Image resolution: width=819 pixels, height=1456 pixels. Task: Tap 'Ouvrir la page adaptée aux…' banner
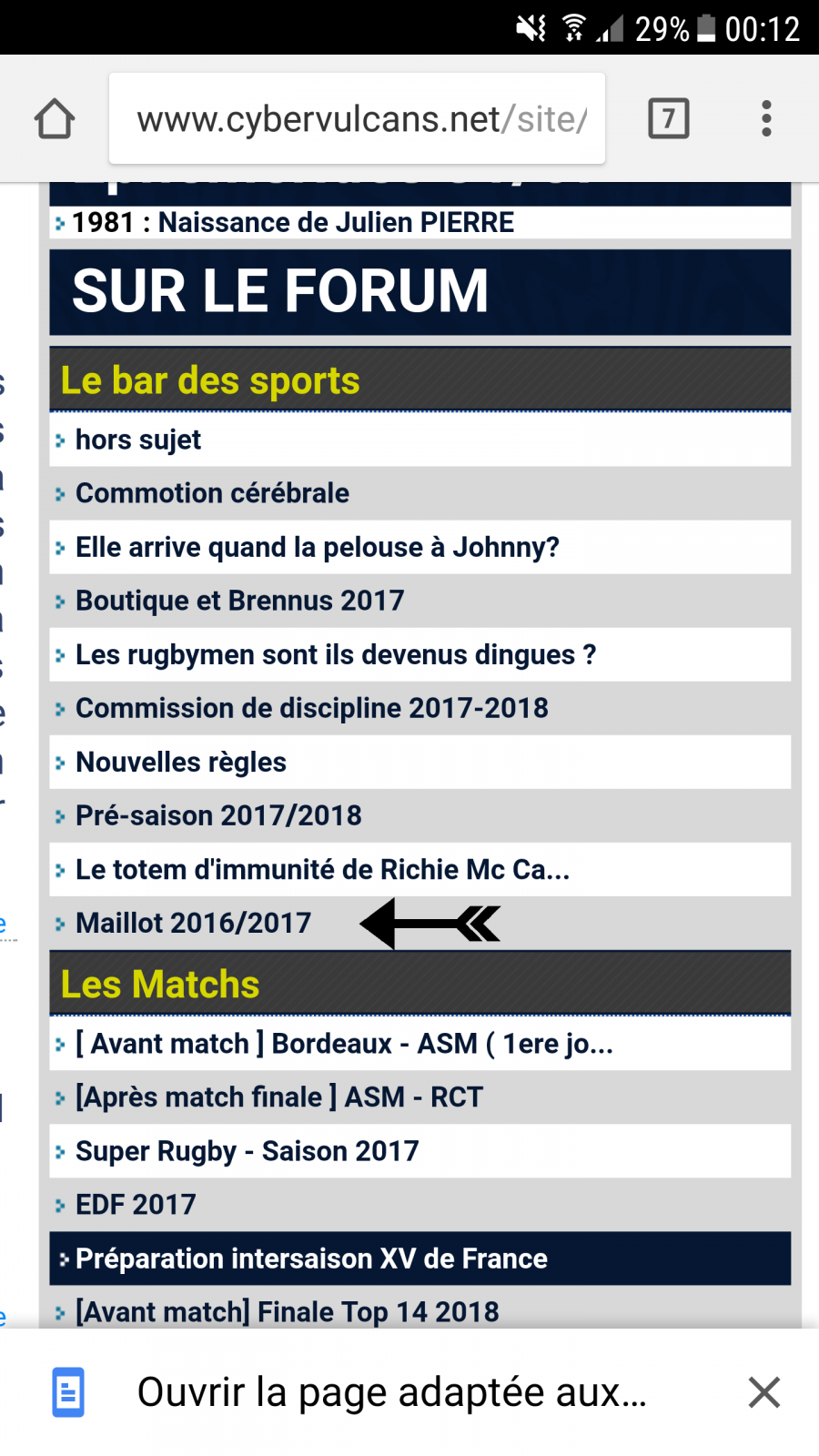(391, 1392)
